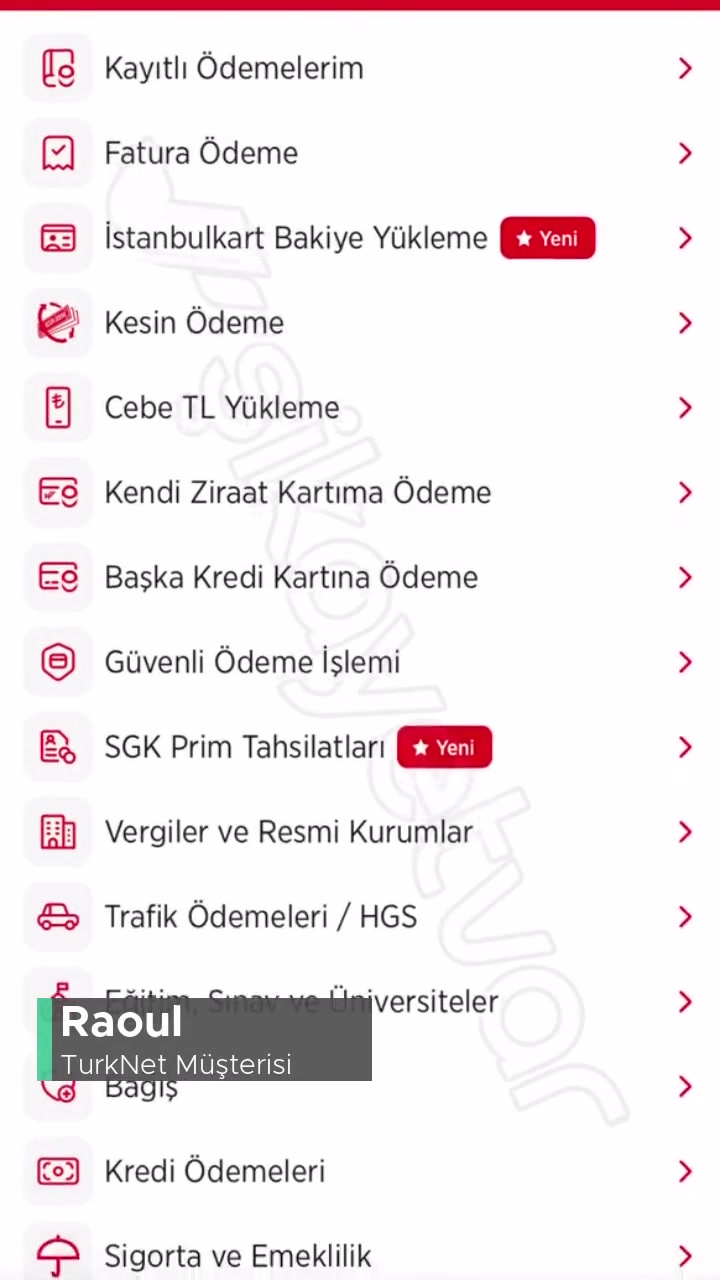Expand the Başka Kredi Kartına Ödeme chevron

(x=685, y=577)
